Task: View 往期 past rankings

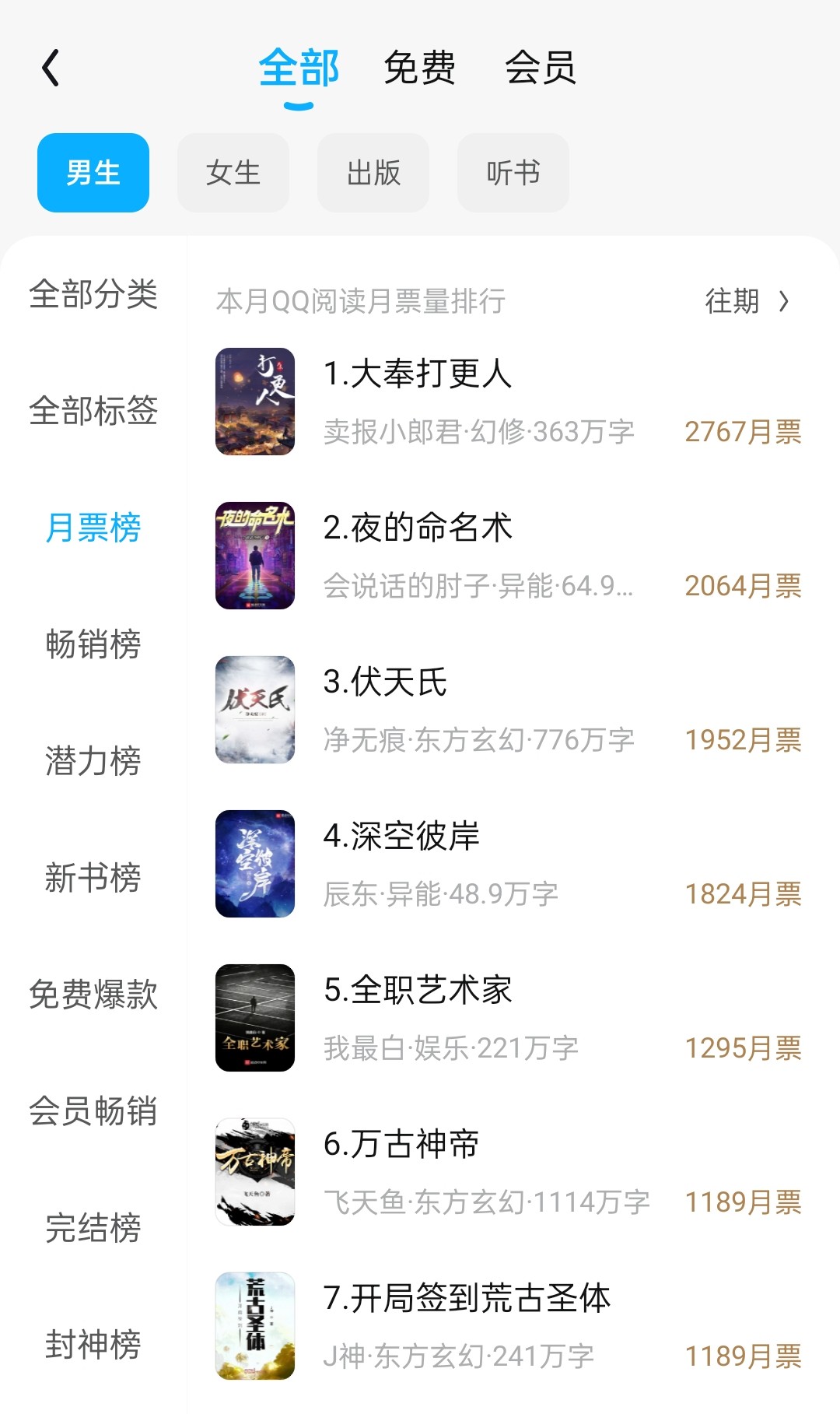Action: tap(745, 301)
